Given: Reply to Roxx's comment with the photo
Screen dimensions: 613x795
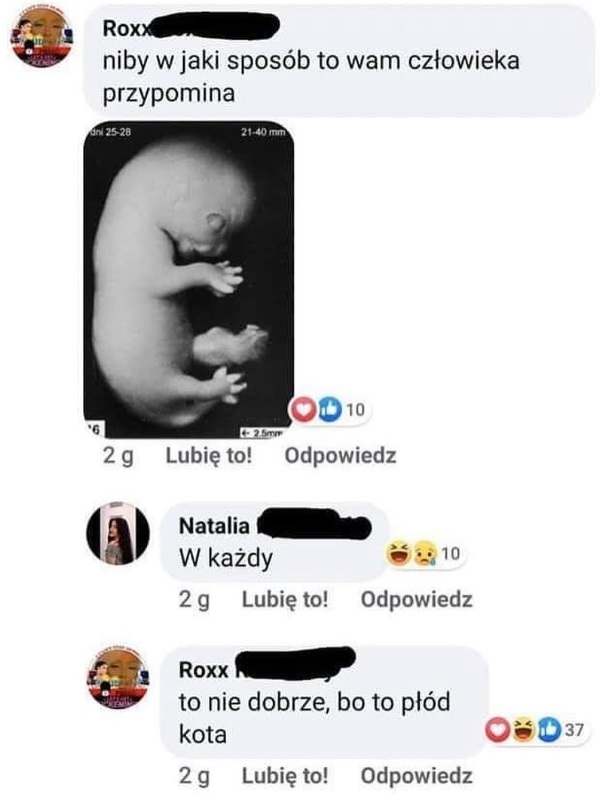Looking at the screenshot, I should point(341,456).
